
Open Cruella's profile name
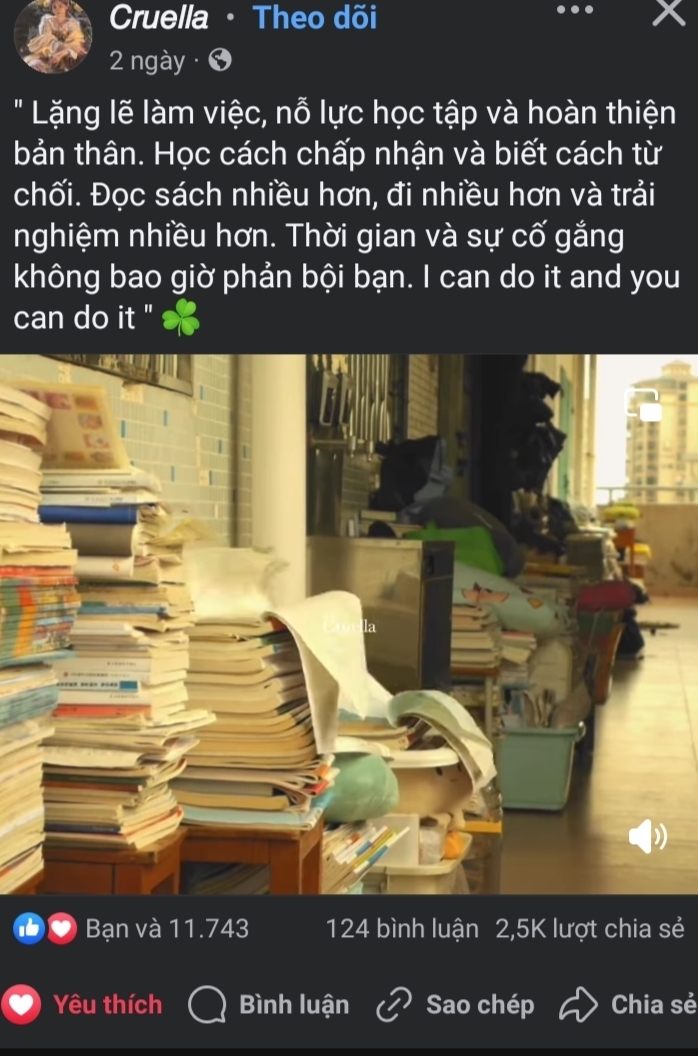point(159,17)
